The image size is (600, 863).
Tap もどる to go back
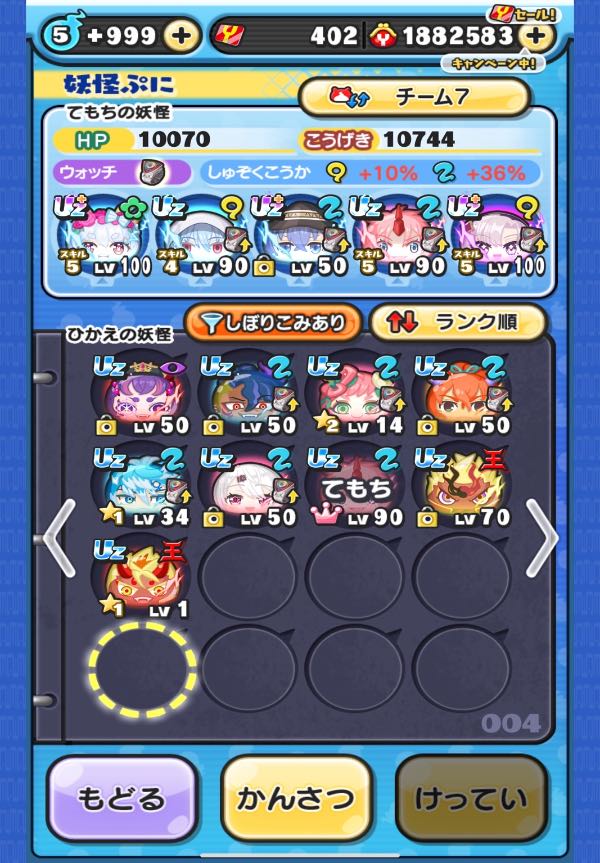121,797
